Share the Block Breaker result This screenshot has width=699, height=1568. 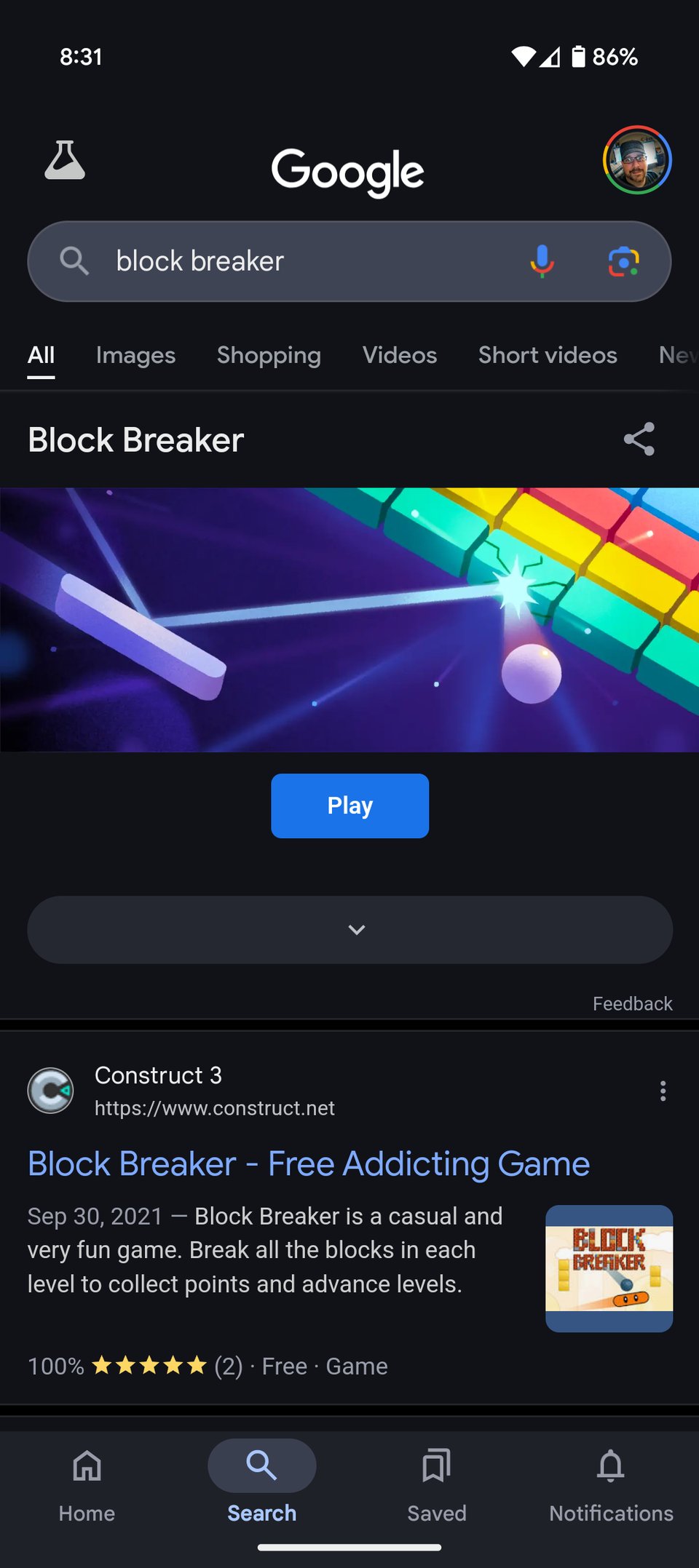tap(639, 439)
